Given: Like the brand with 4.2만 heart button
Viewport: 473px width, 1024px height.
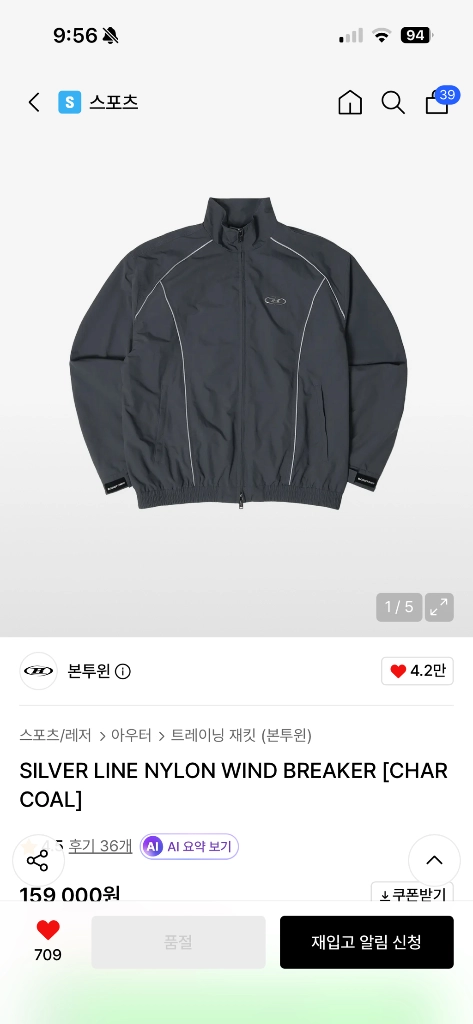Looking at the screenshot, I should point(417,671).
